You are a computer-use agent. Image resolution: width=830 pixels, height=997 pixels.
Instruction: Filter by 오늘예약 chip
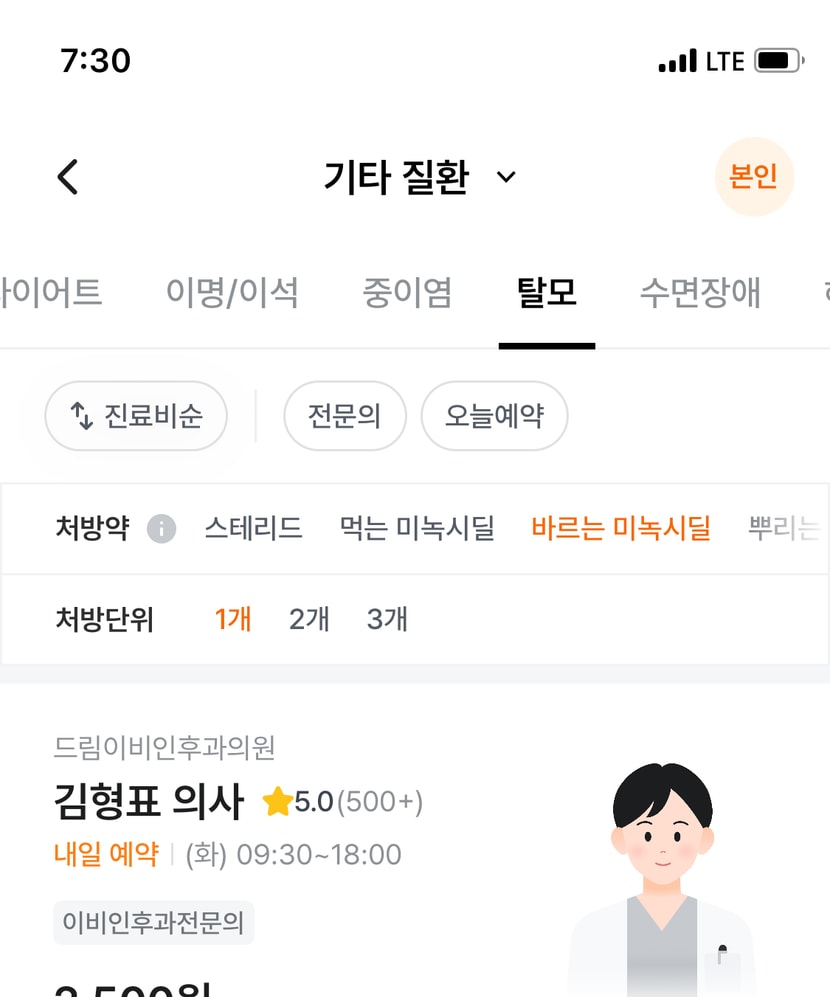point(494,416)
